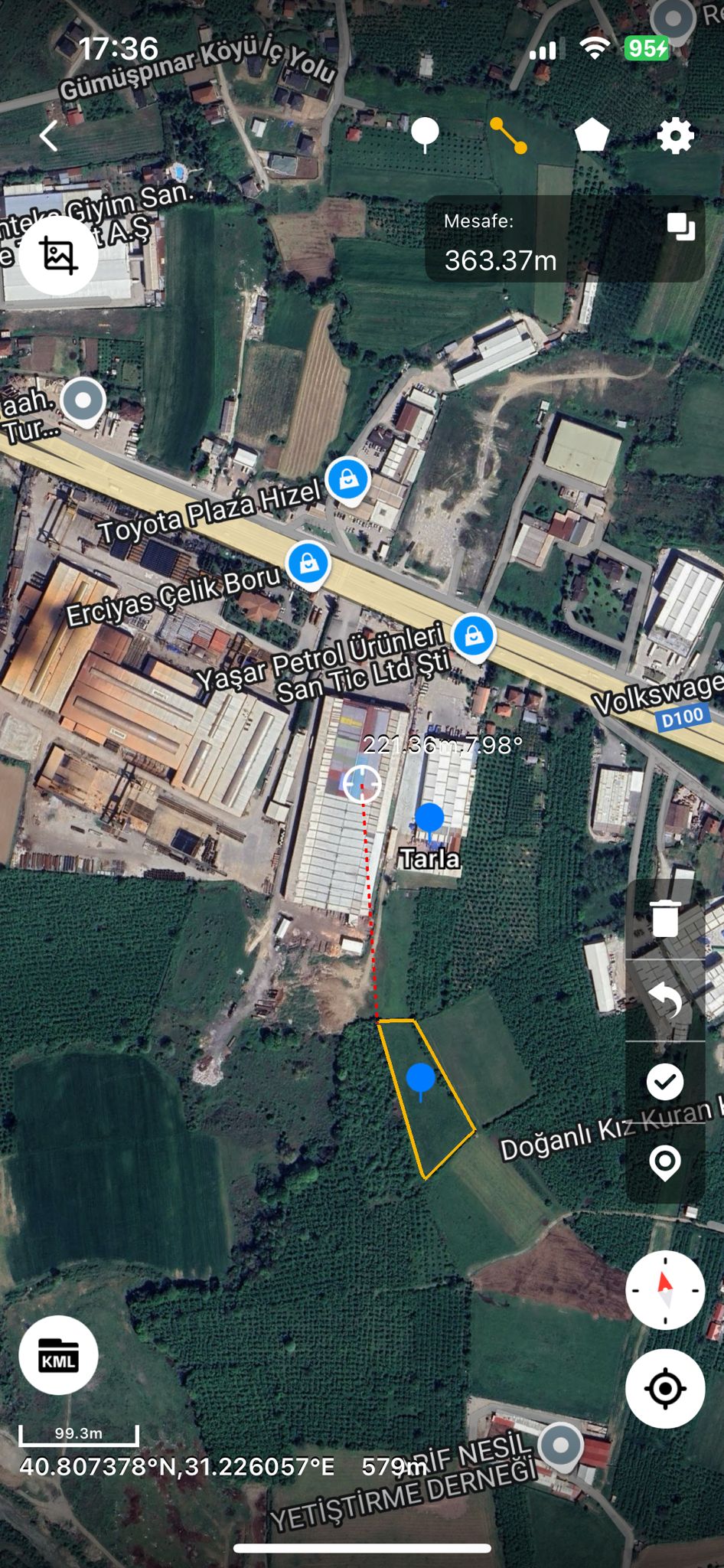Tap the compass to reset map orientation
The image size is (724, 1568).
tap(665, 1290)
